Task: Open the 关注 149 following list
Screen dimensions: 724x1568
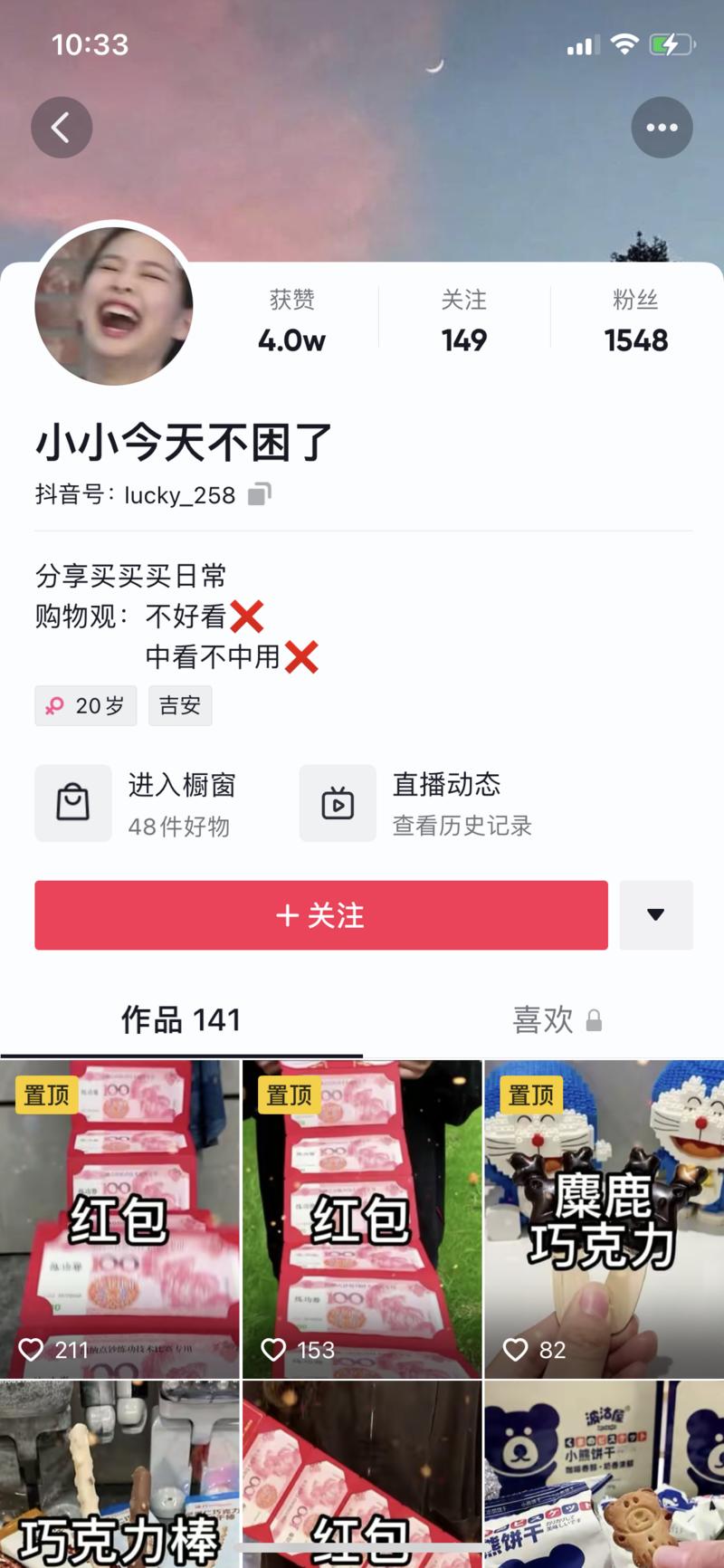Action: pos(462,320)
